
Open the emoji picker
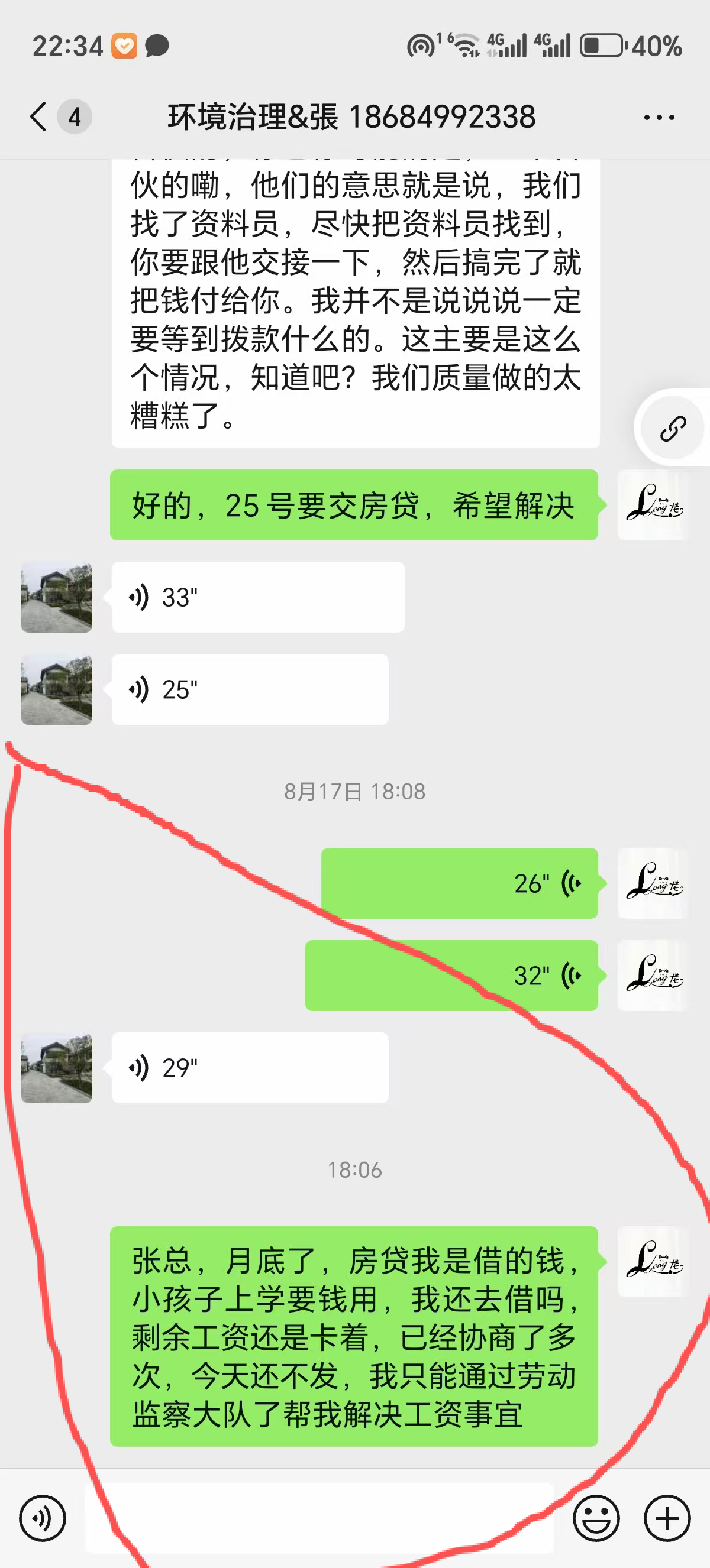pos(596,1518)
